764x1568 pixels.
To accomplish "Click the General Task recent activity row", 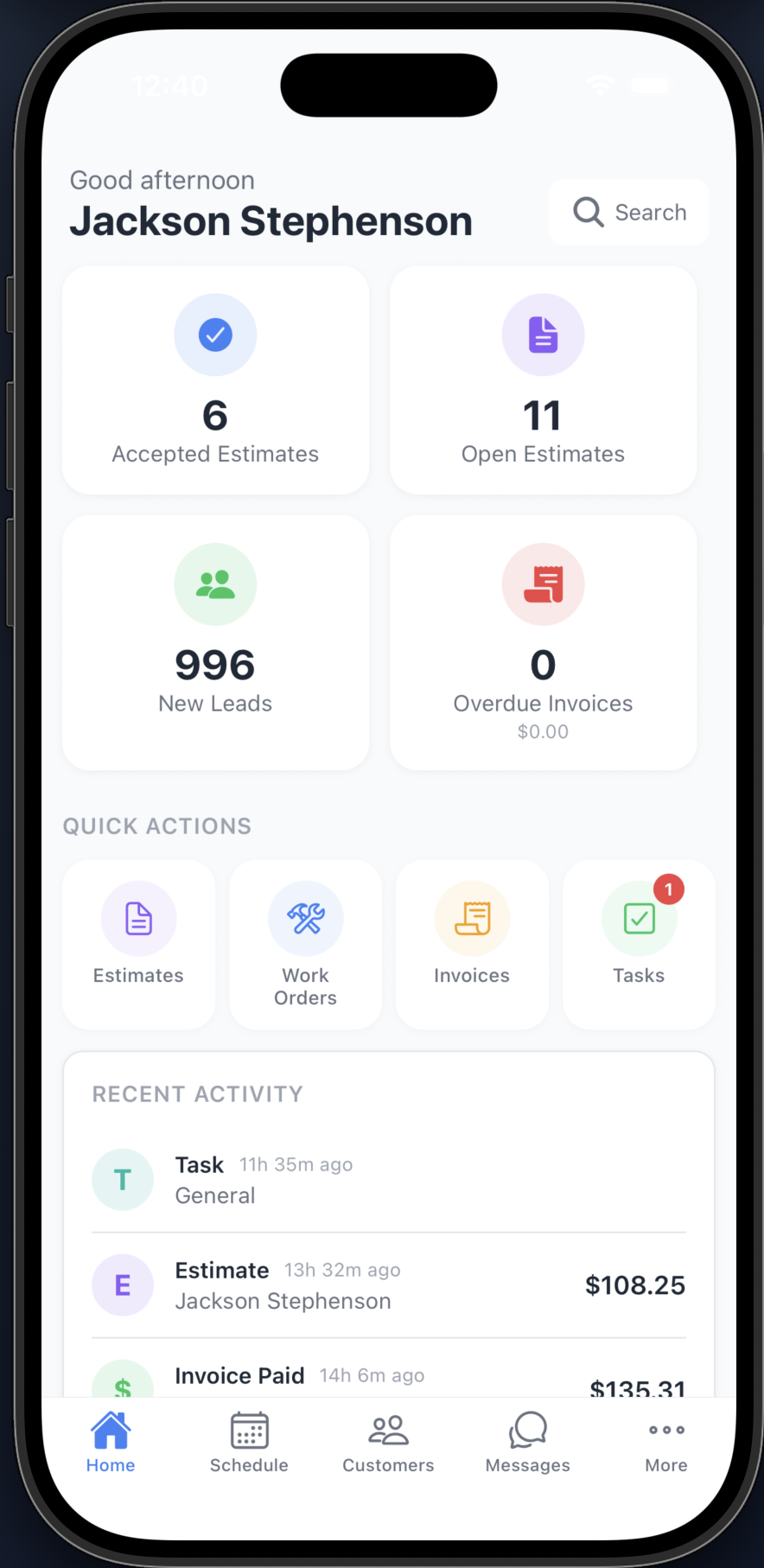I will click(x=388, y=1179).
